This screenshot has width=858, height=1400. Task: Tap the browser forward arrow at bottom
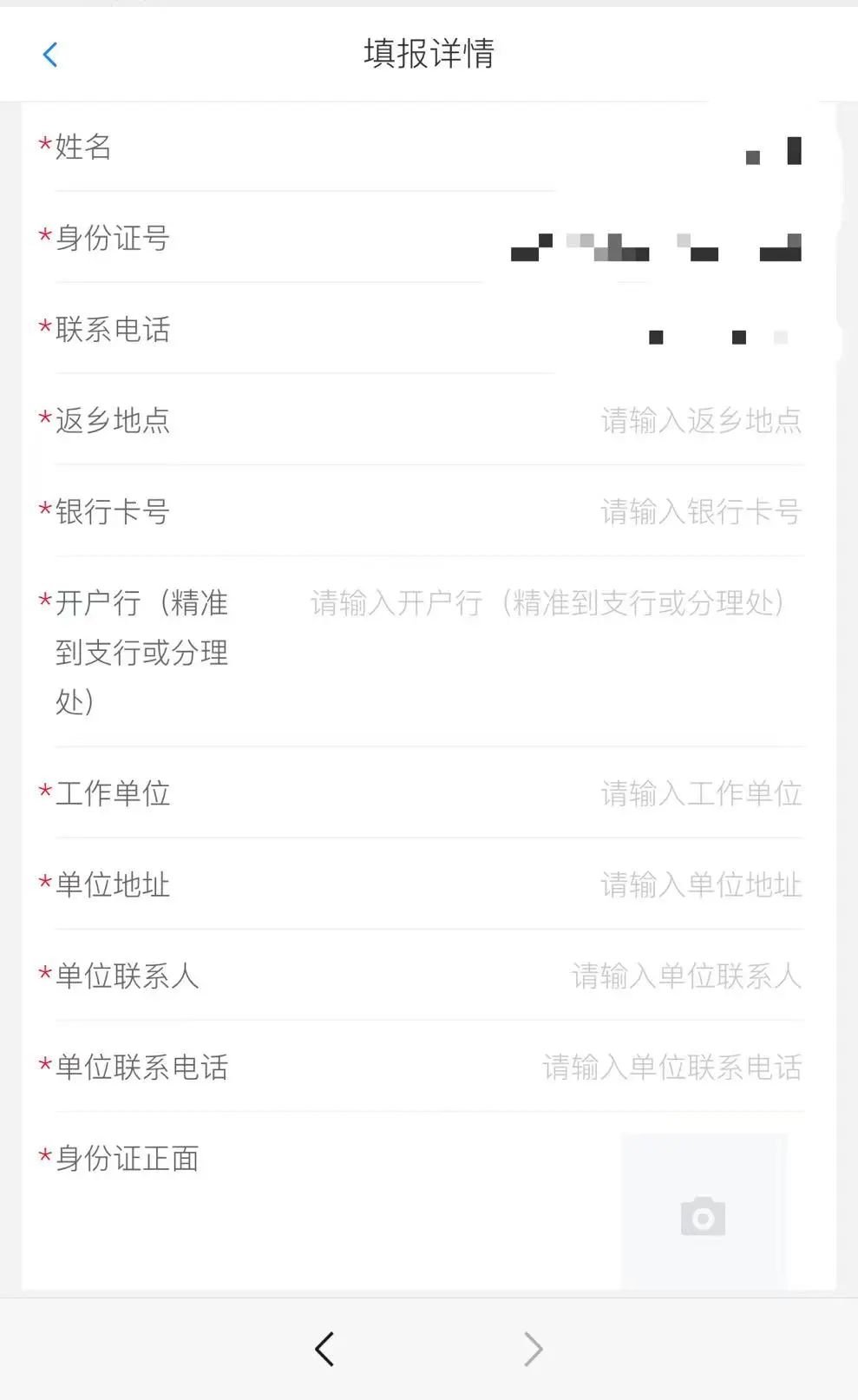534,1349
